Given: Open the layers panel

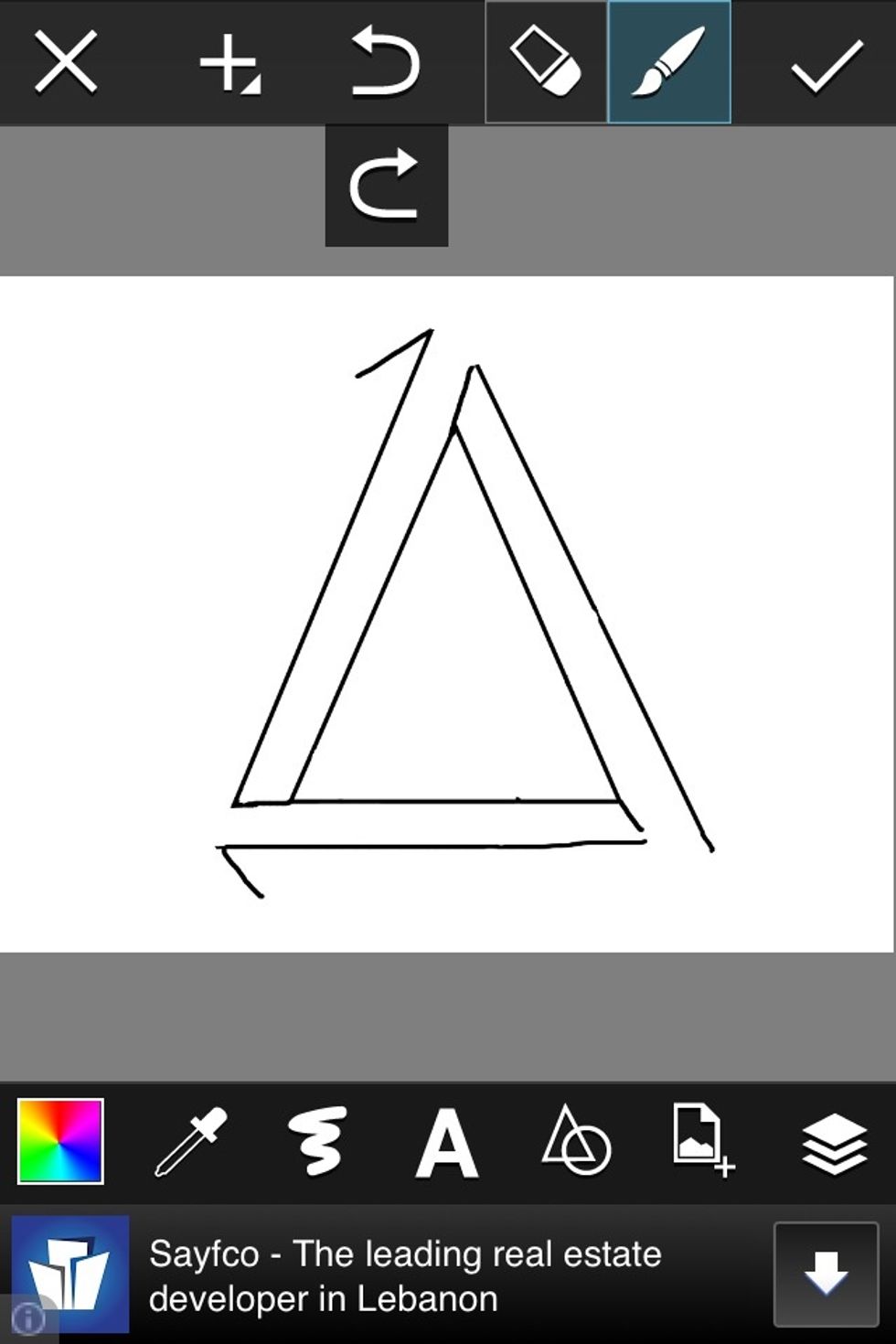Looking at the screenshot, I should pyautogui.click(x=833, y=1143).
